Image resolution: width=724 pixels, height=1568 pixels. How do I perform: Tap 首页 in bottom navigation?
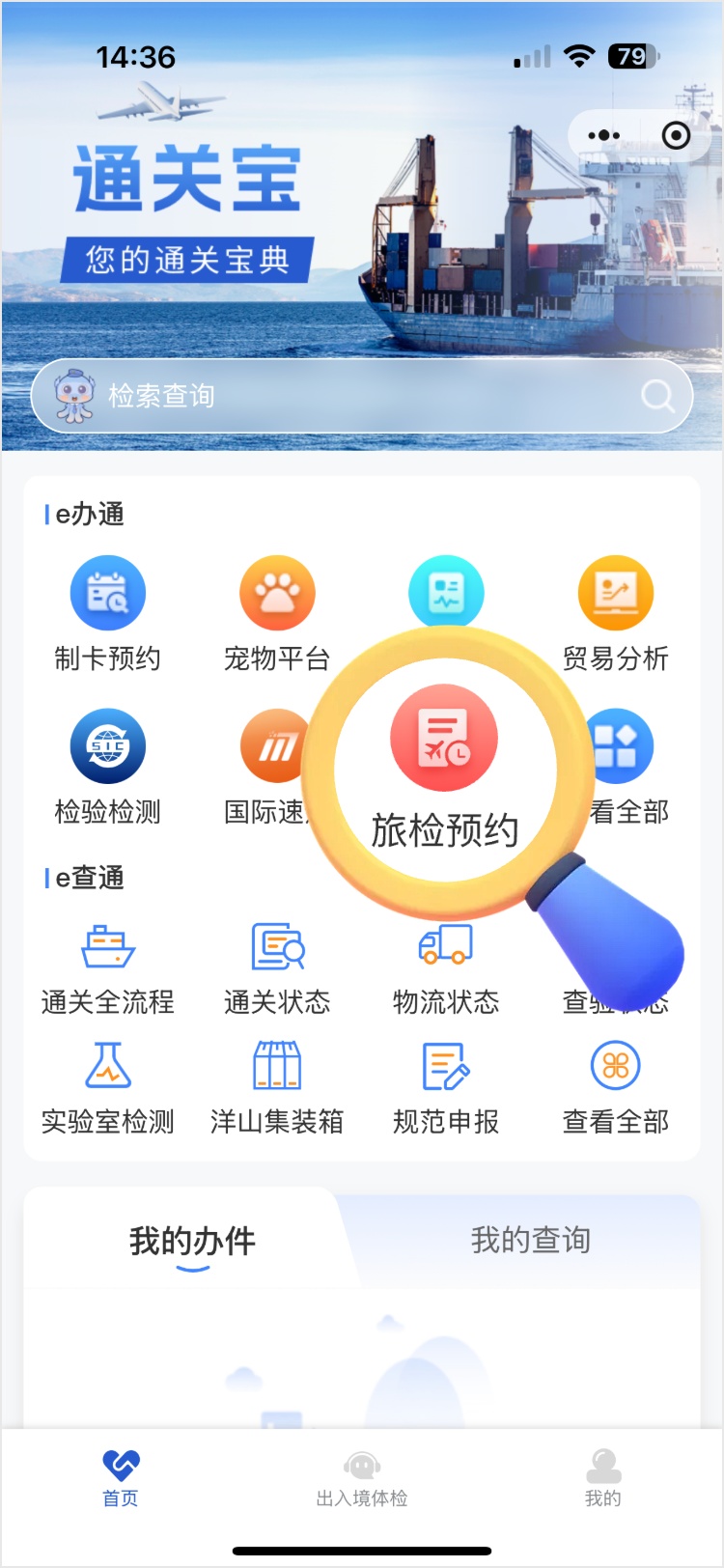(121, 1479)
